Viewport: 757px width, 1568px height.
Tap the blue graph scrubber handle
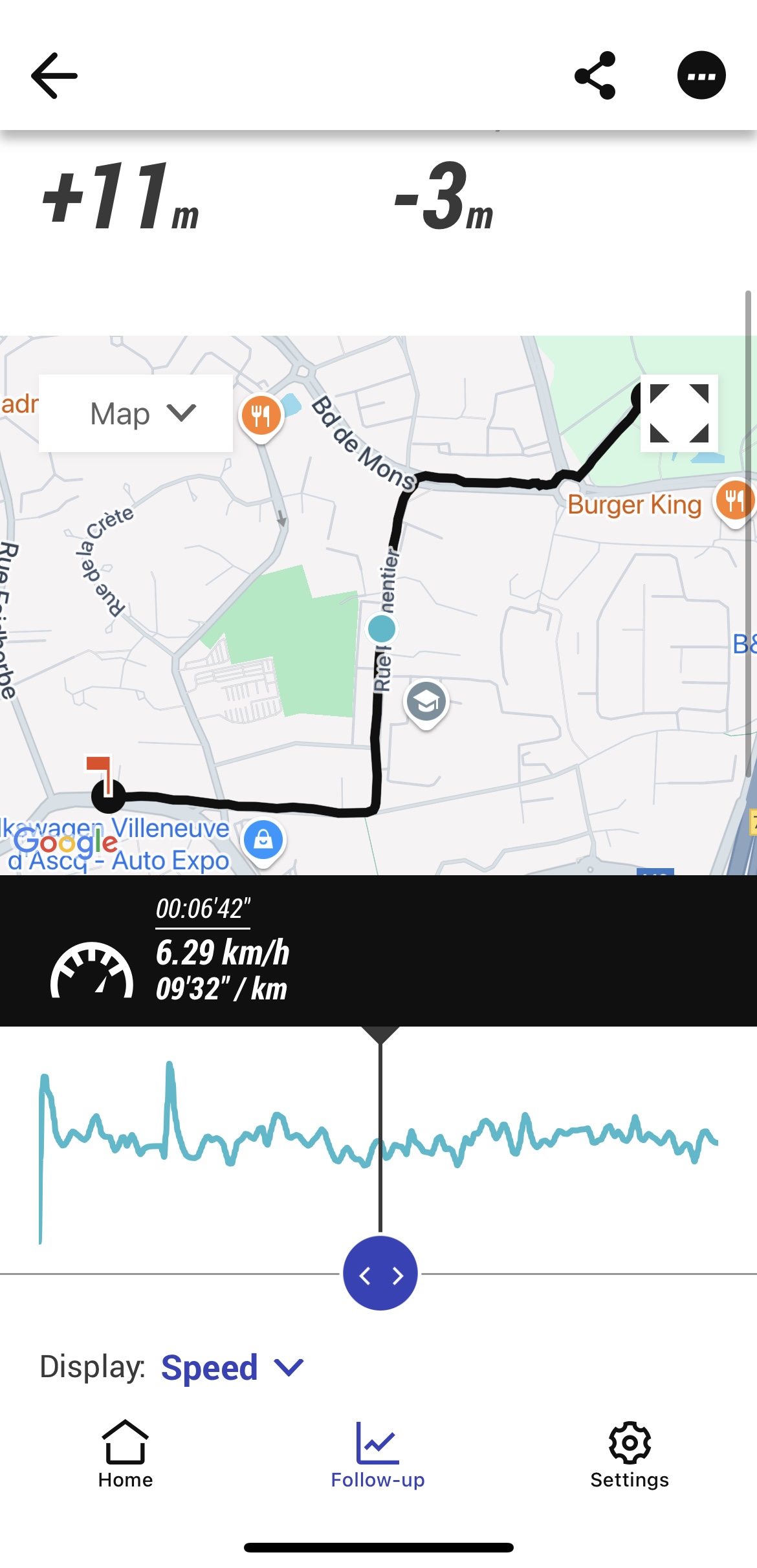(380, 1274)
